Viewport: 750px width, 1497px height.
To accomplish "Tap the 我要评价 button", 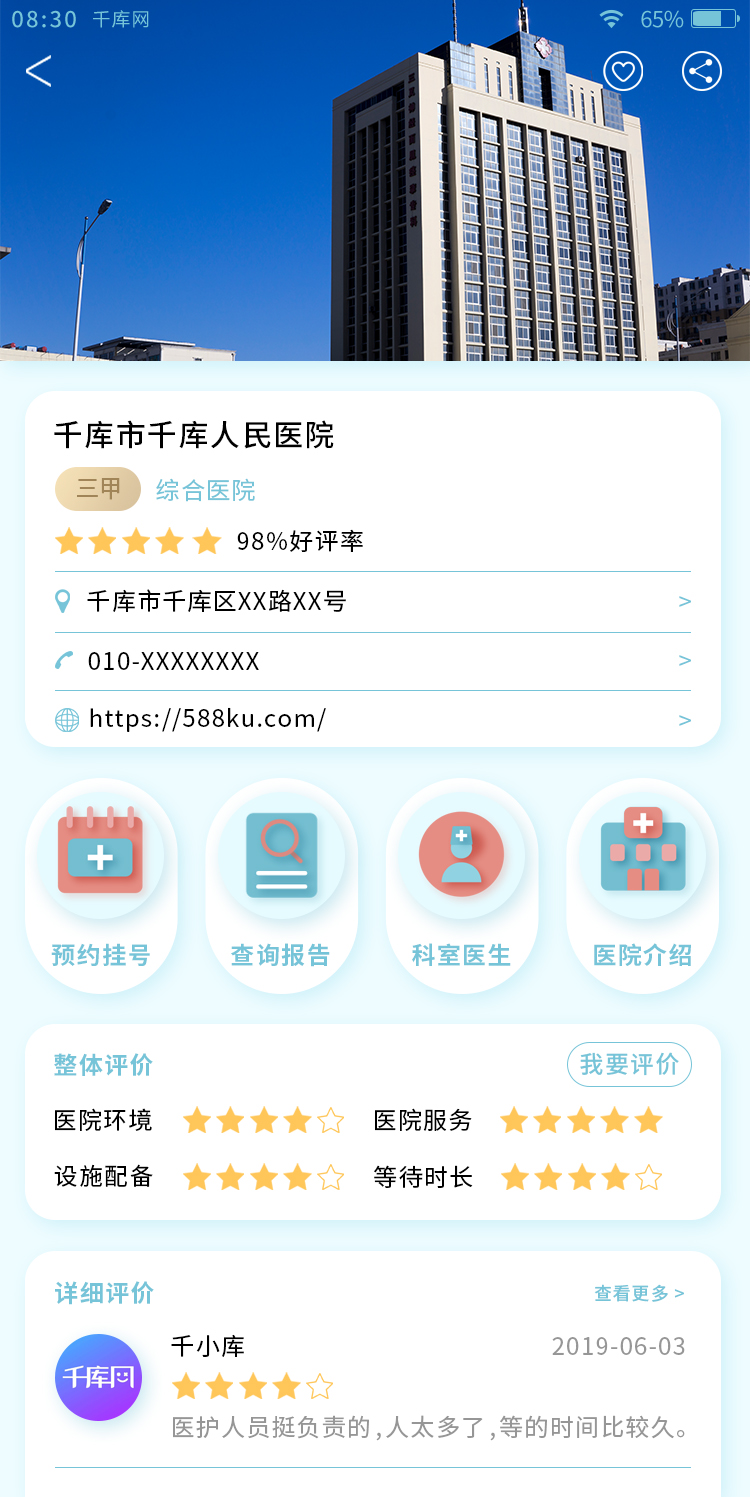I will [629, 1065].
